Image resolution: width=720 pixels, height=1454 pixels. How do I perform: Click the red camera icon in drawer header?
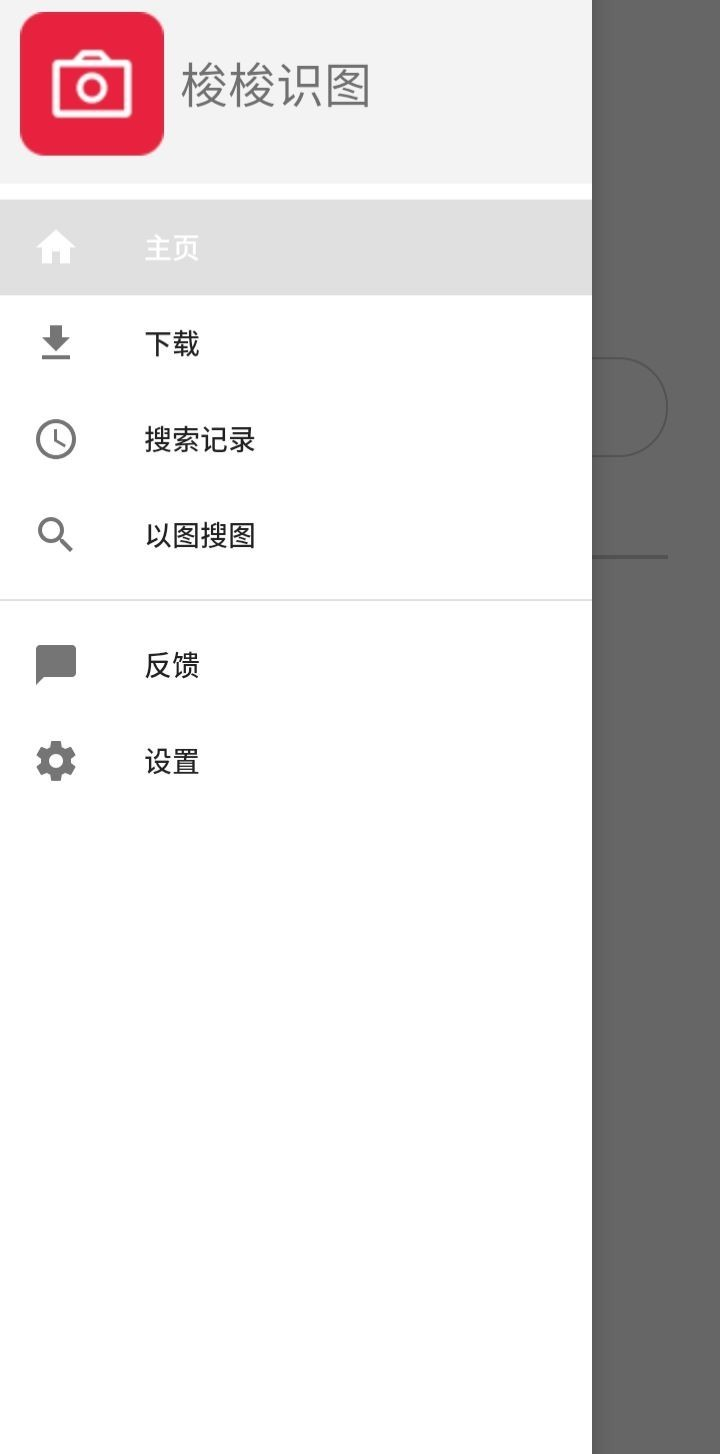[x=91, y=83]
